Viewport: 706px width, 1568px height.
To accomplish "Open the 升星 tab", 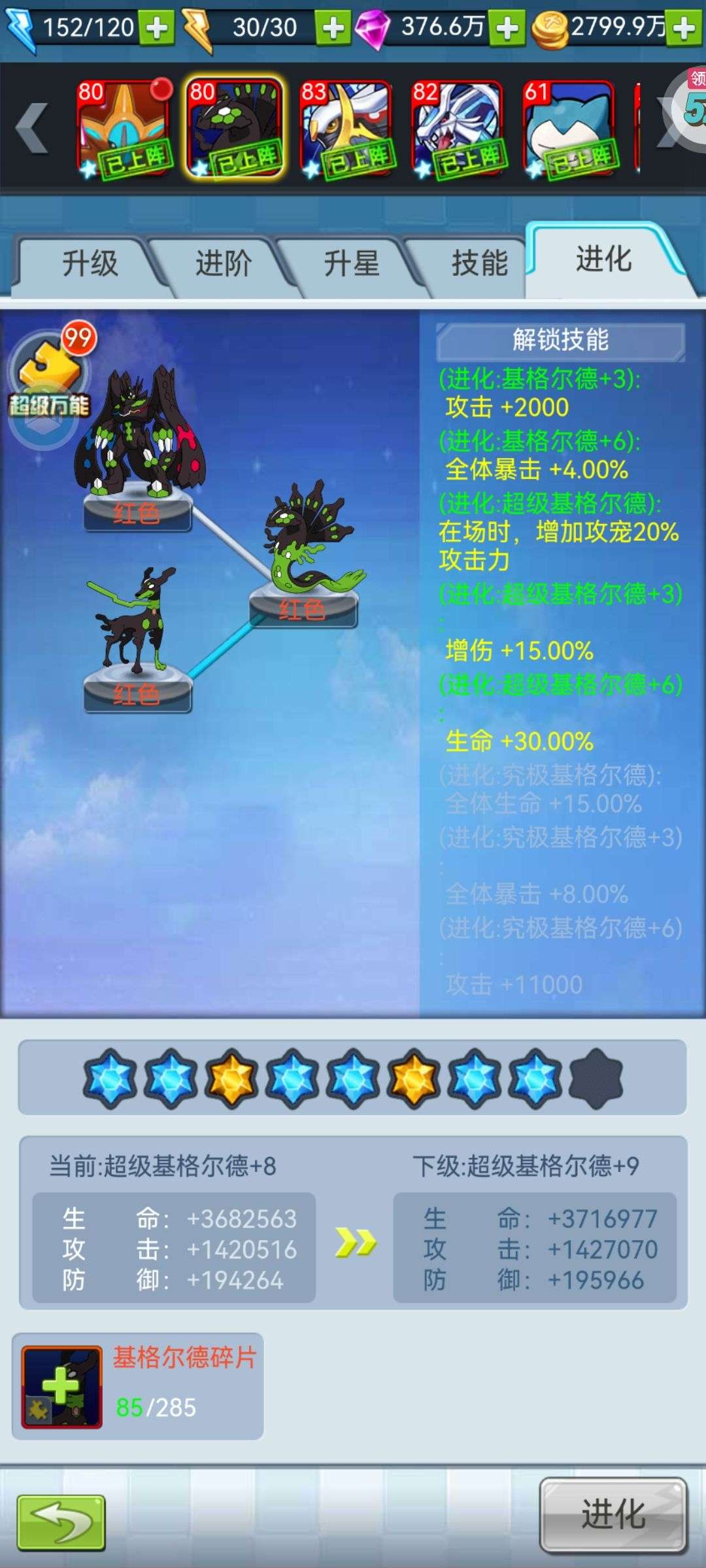I will [x=351, y=264].
